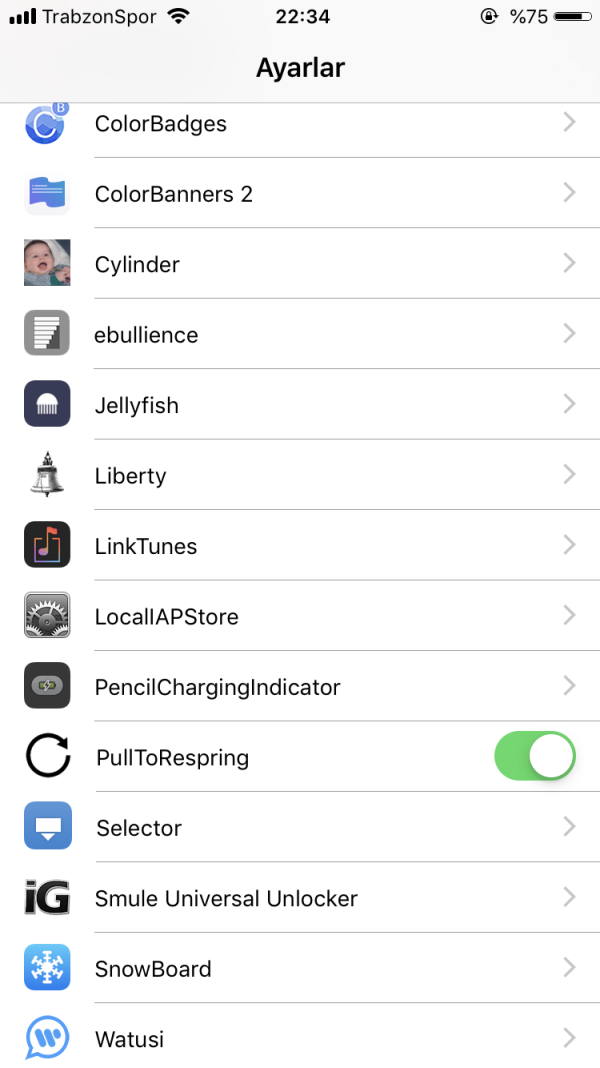Open ebullience tweak settings

click(300, 334)
